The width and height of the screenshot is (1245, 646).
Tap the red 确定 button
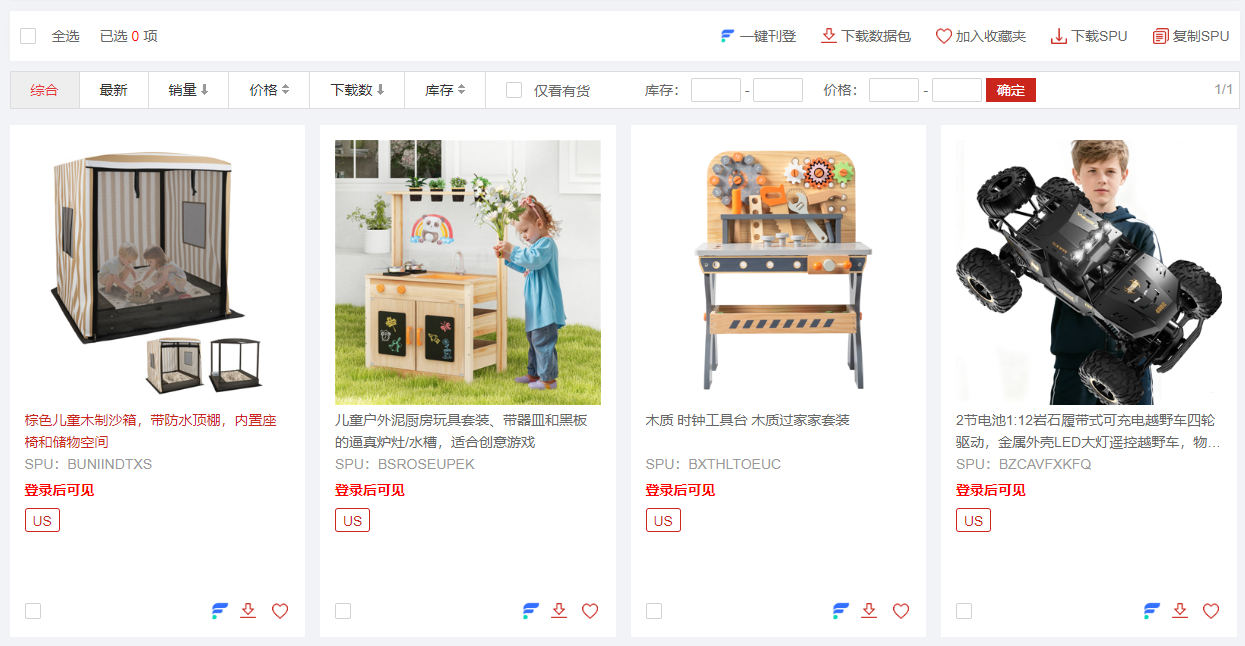click(x=1010, y=90)
